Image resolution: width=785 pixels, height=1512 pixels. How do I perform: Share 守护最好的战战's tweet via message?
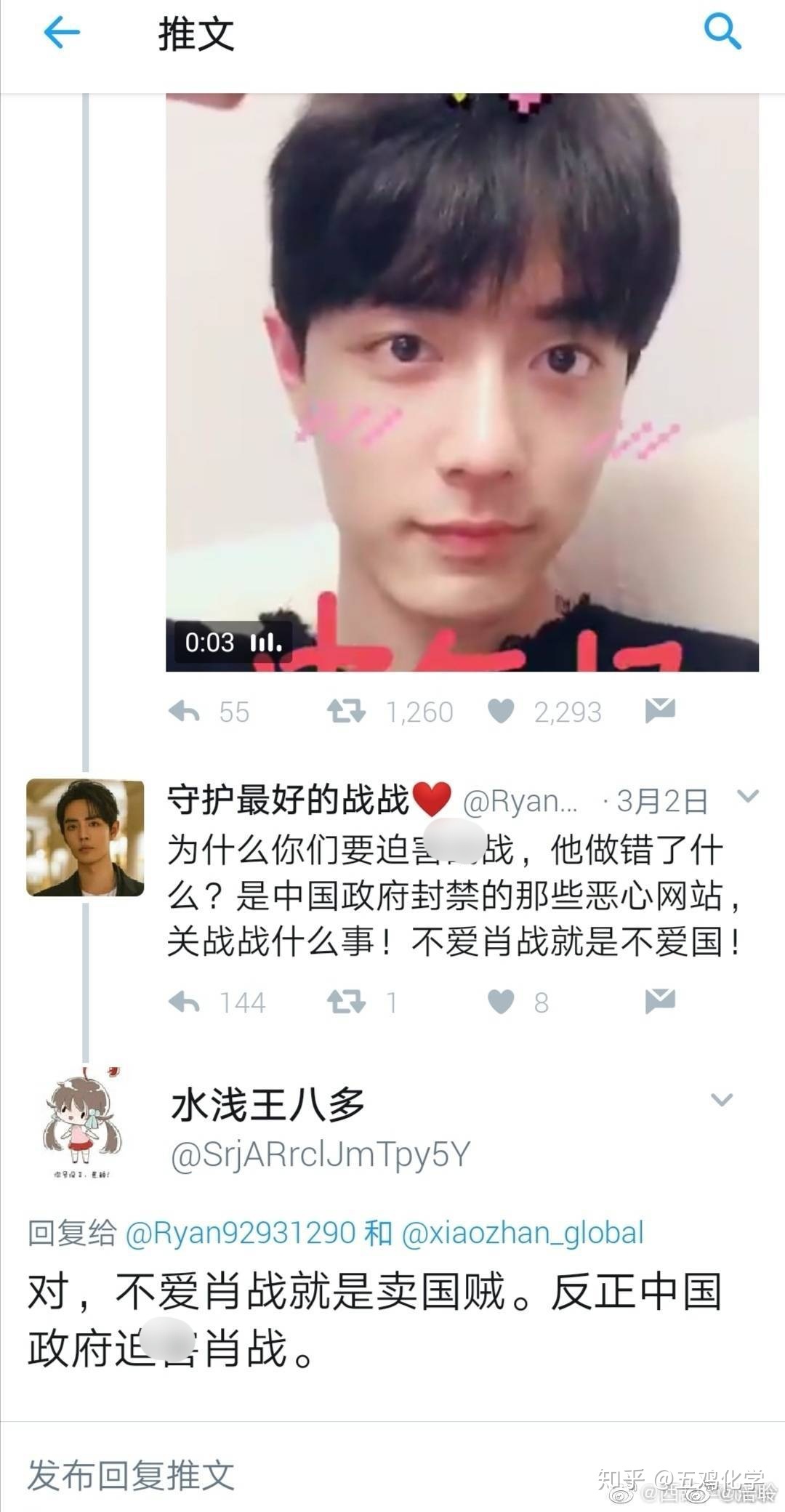pos(660,1001)
